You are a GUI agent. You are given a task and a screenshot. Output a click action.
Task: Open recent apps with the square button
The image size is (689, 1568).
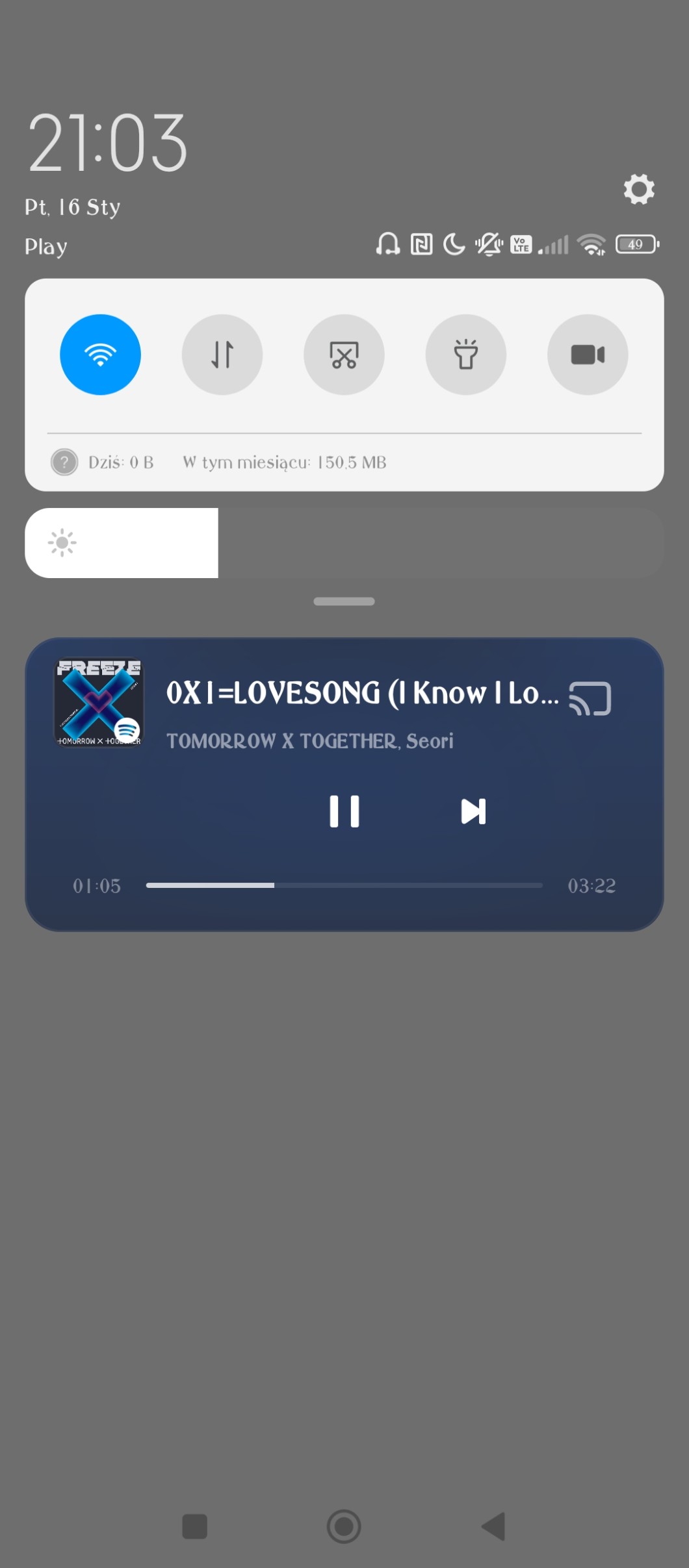tap(194, 1526)
